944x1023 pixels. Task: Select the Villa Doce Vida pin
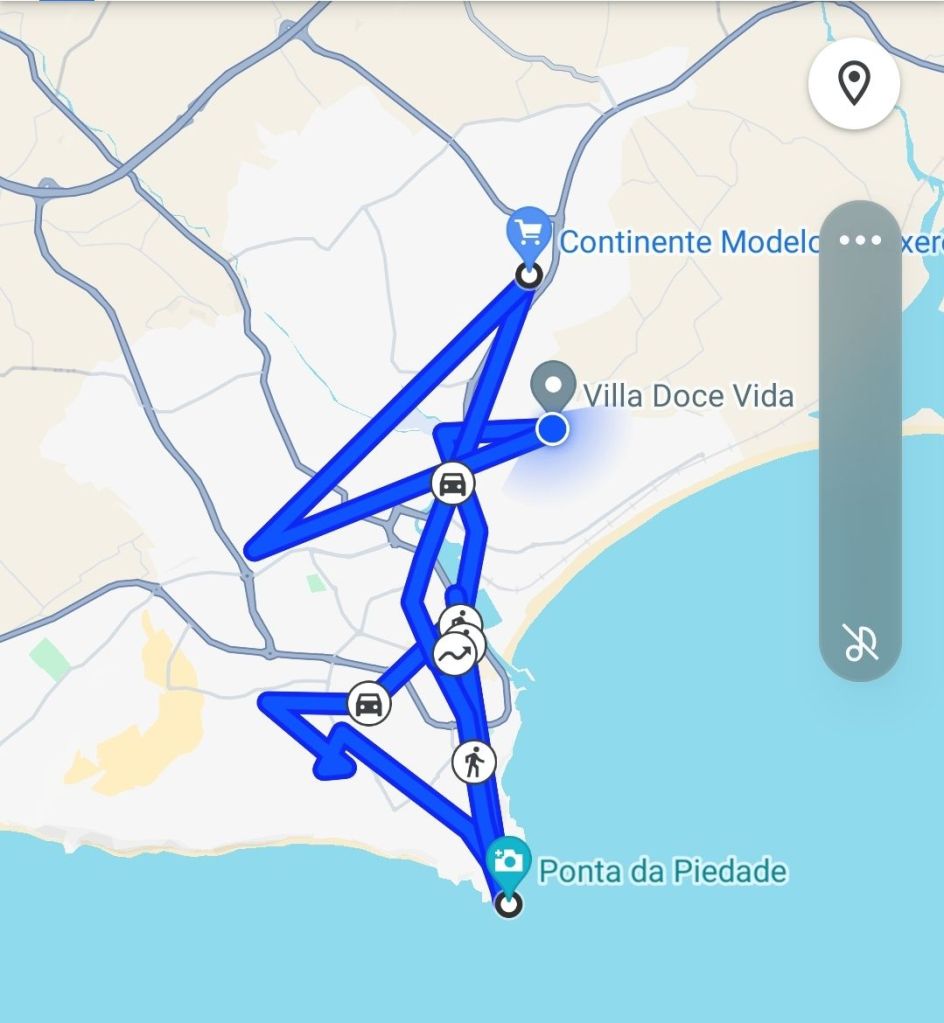[x=553, y=388]
